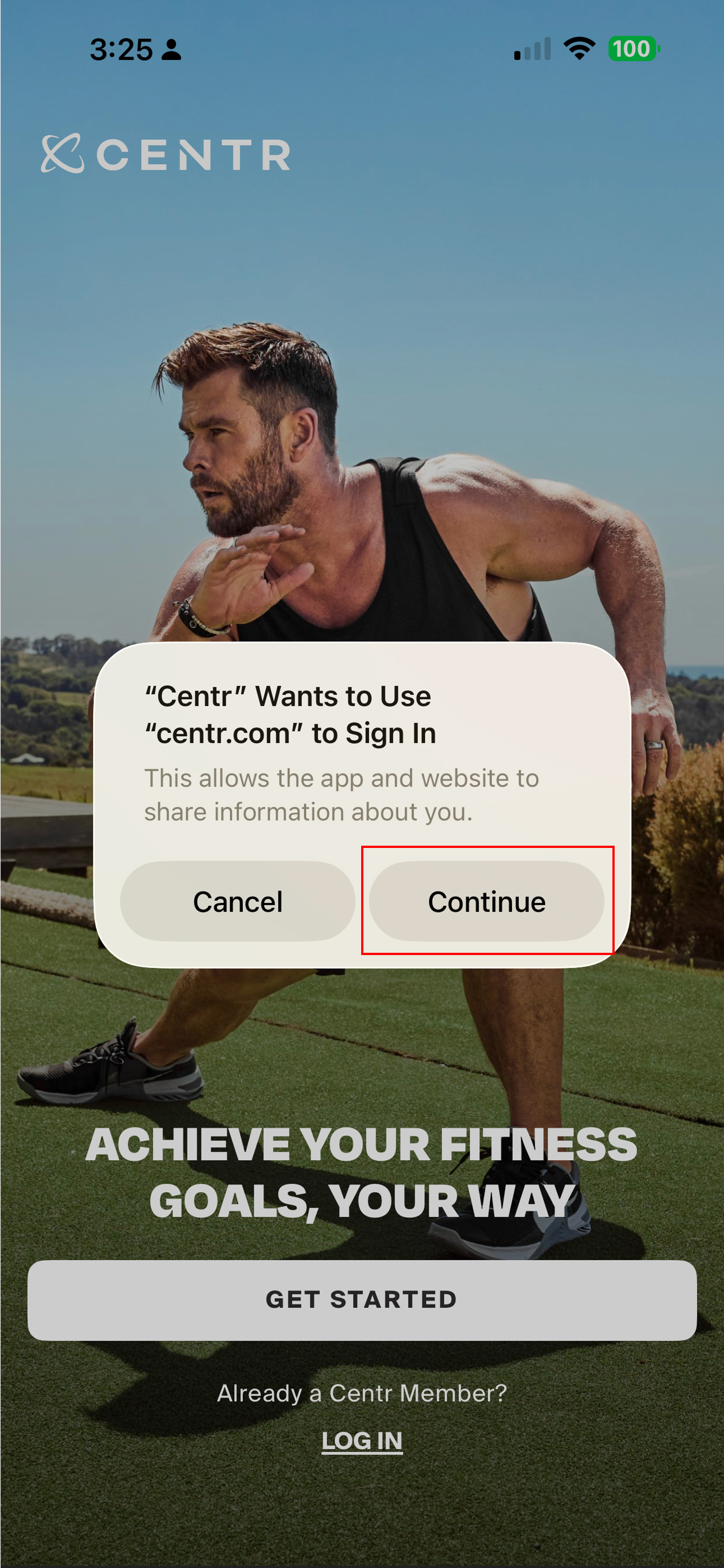
Task: Tap the Get Started button
Action: [362, 1299]
